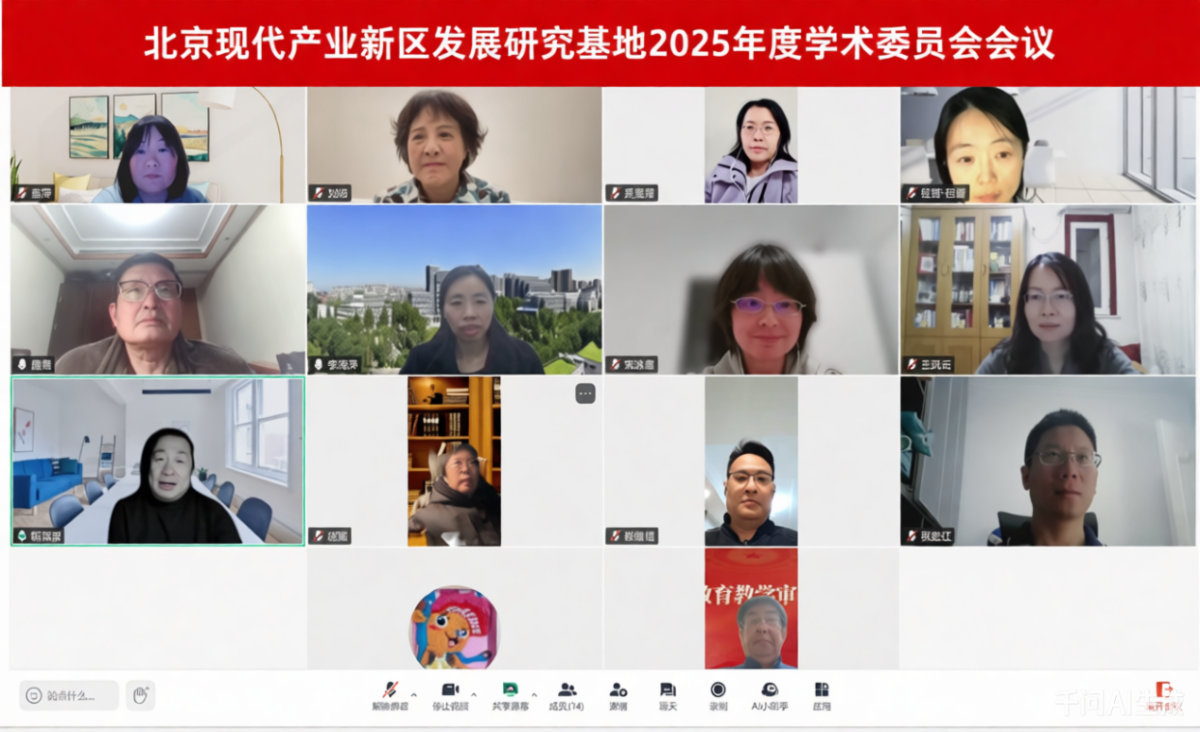This screenshot has width=1200, height=732.
Task: Select the city skyline background video tile
Action: click(454, 290)
